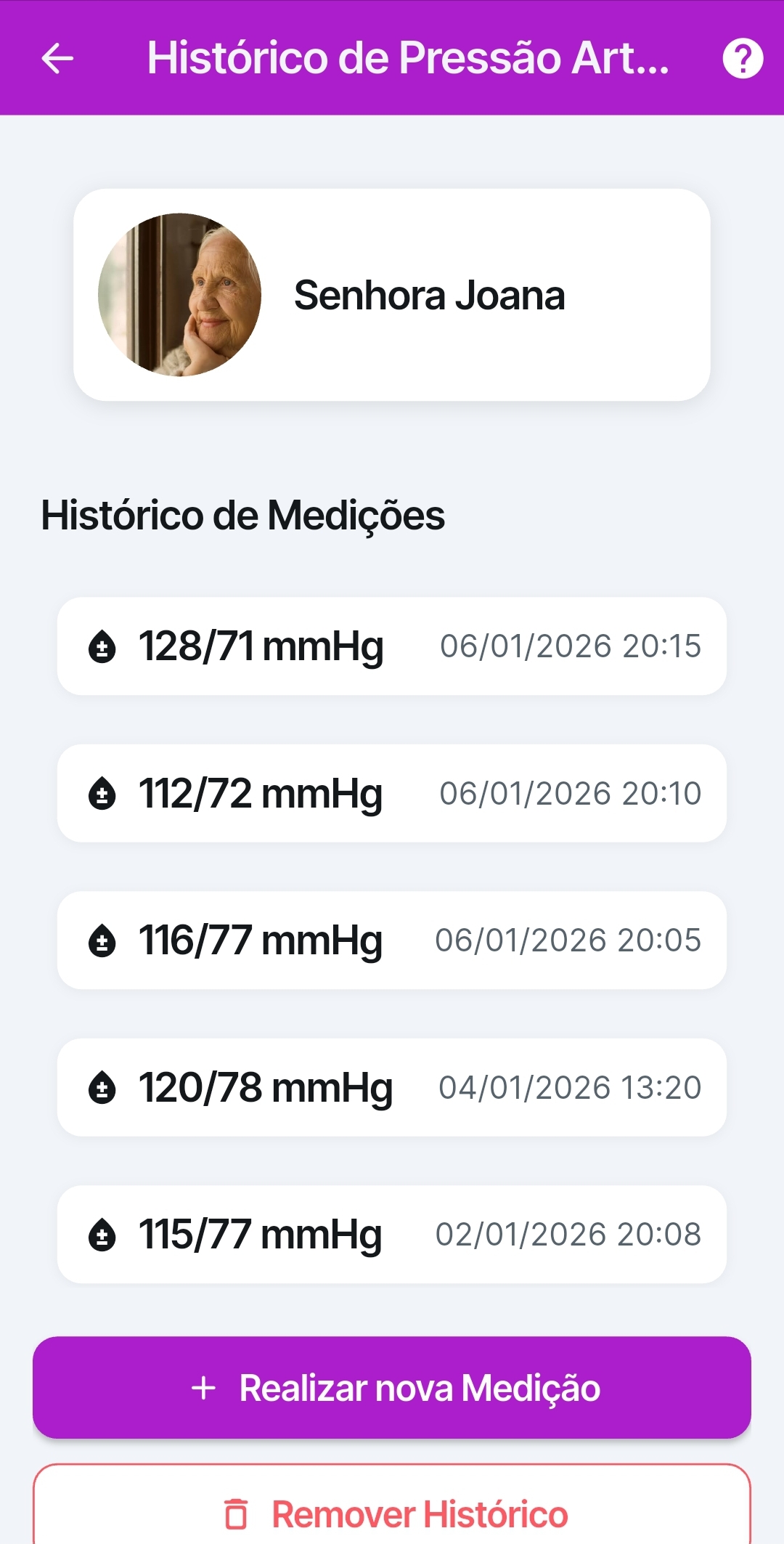
Task: Select the 115/77 mmHg entry from 02/01/2026
Action: (x=392, y=1233)
